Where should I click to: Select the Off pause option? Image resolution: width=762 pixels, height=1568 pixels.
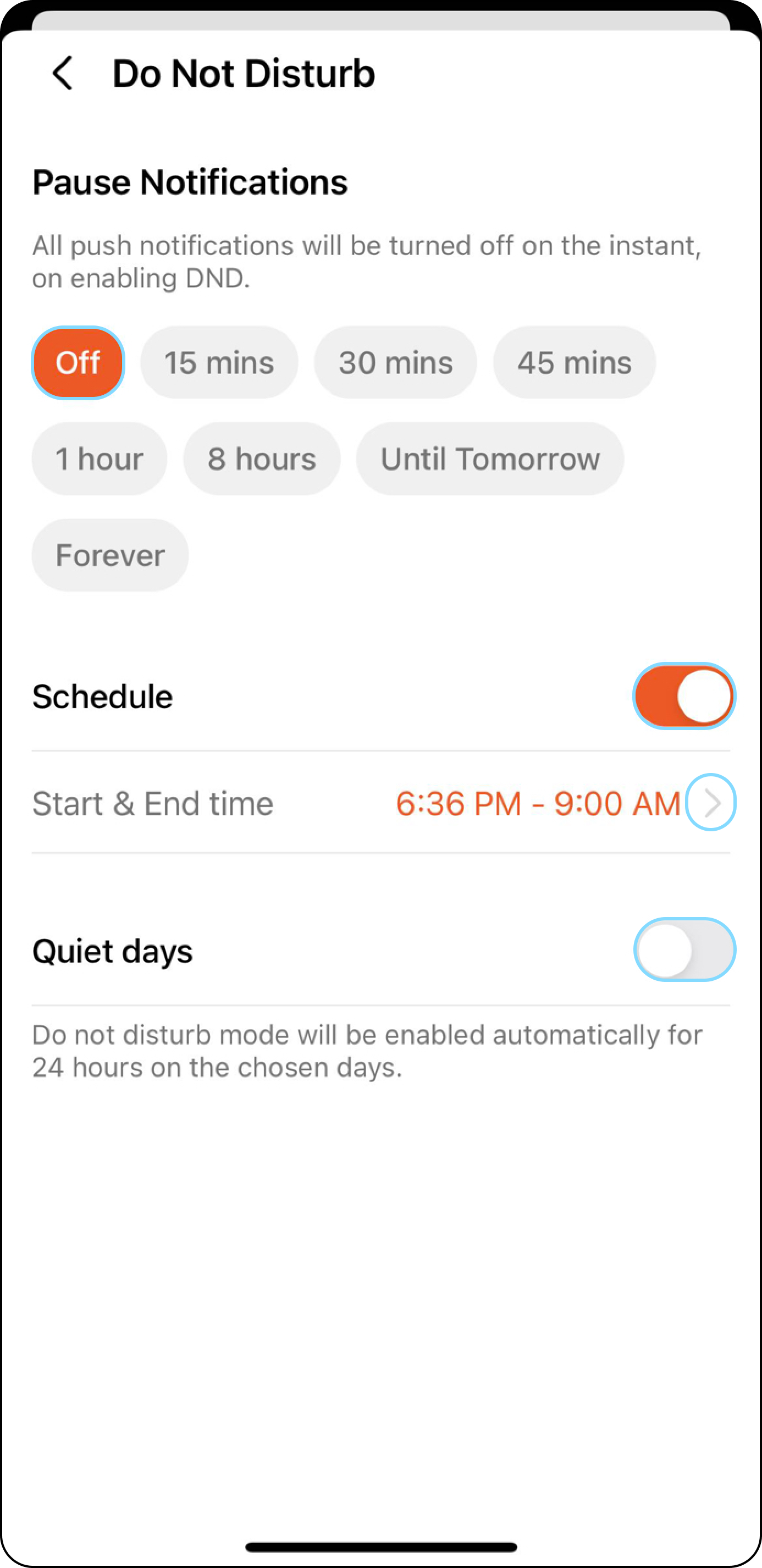(x=78, y=363)
